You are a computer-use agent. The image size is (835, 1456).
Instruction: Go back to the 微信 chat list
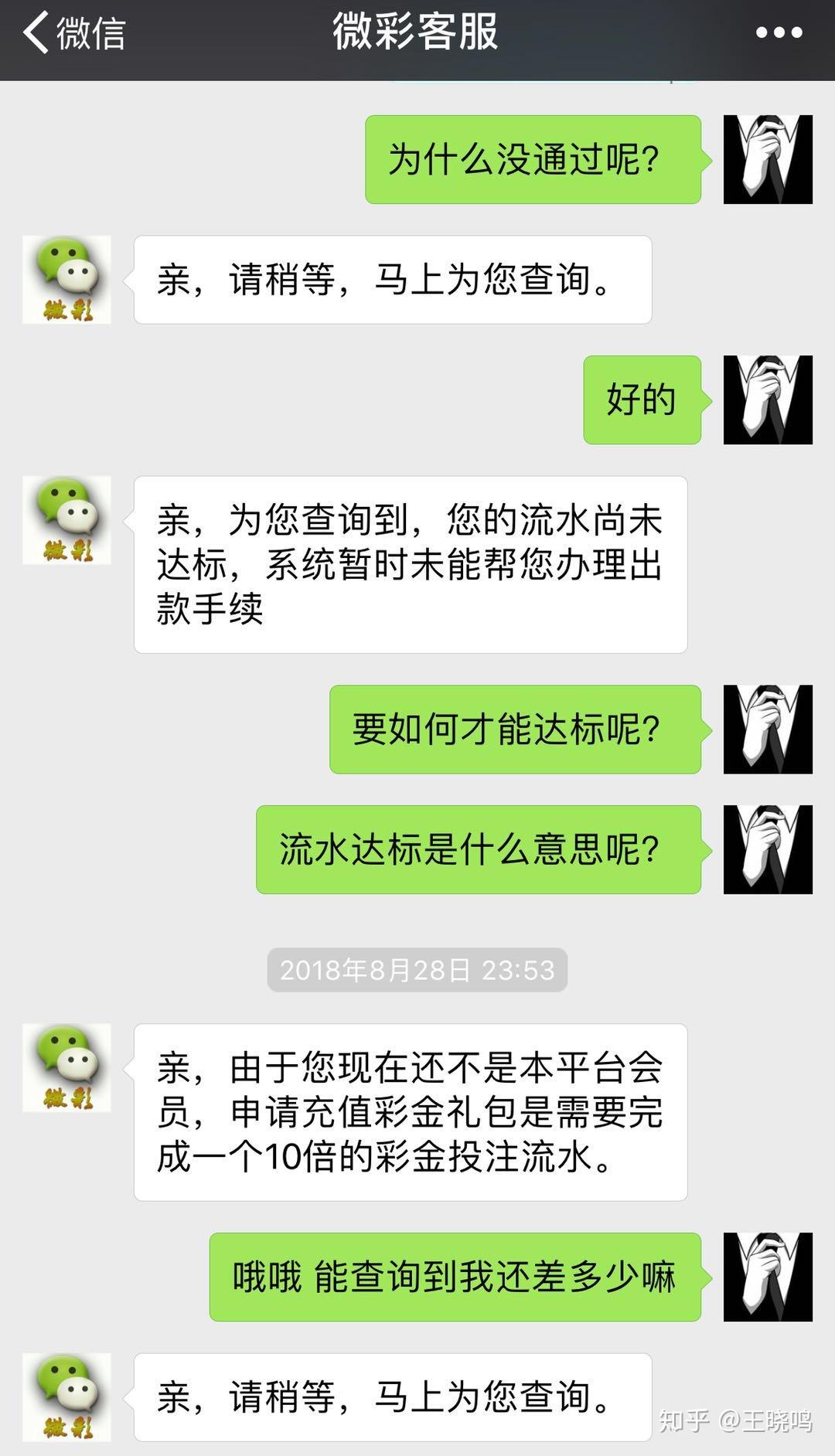pyautogui.click(x=73, y=32)
